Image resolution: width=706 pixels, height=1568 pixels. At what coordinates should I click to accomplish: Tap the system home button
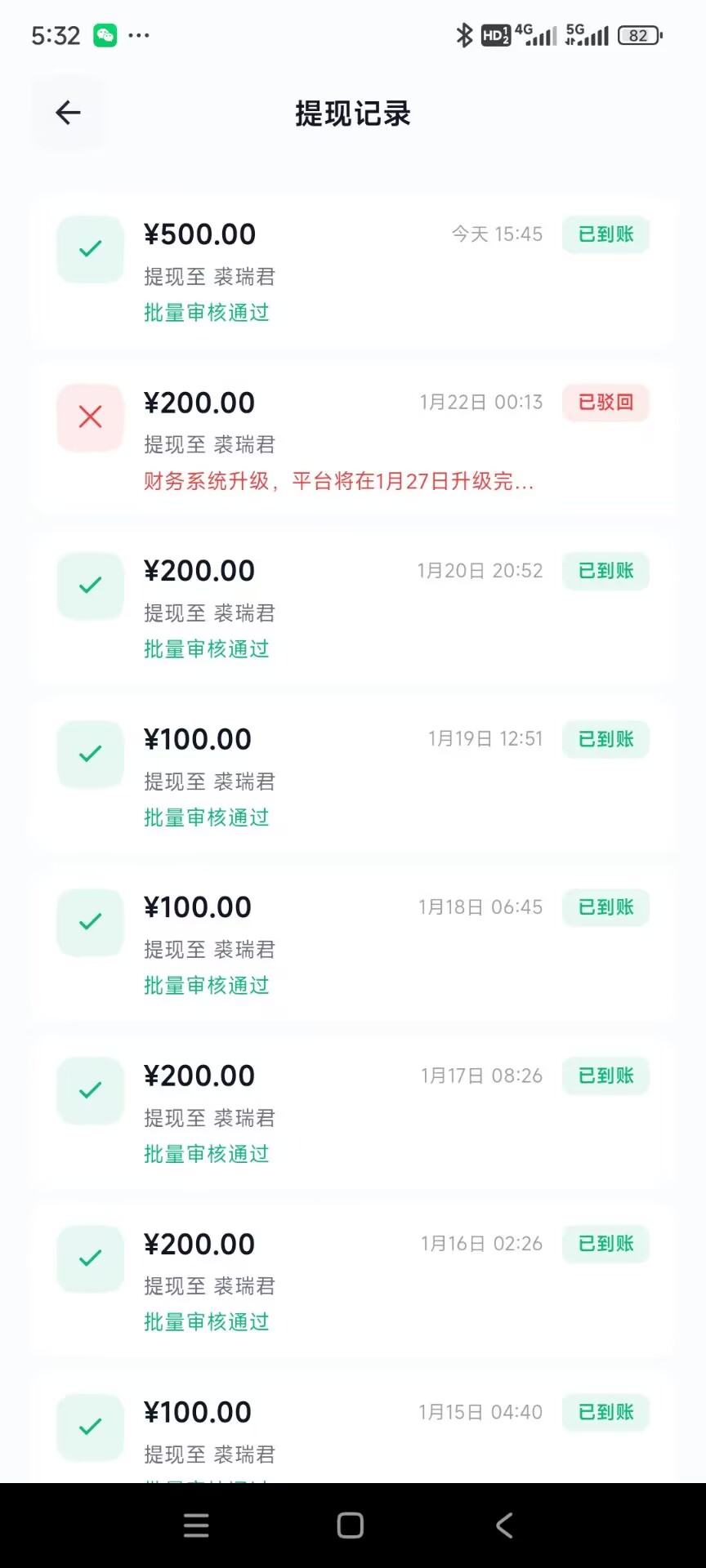coord(351,1526)
